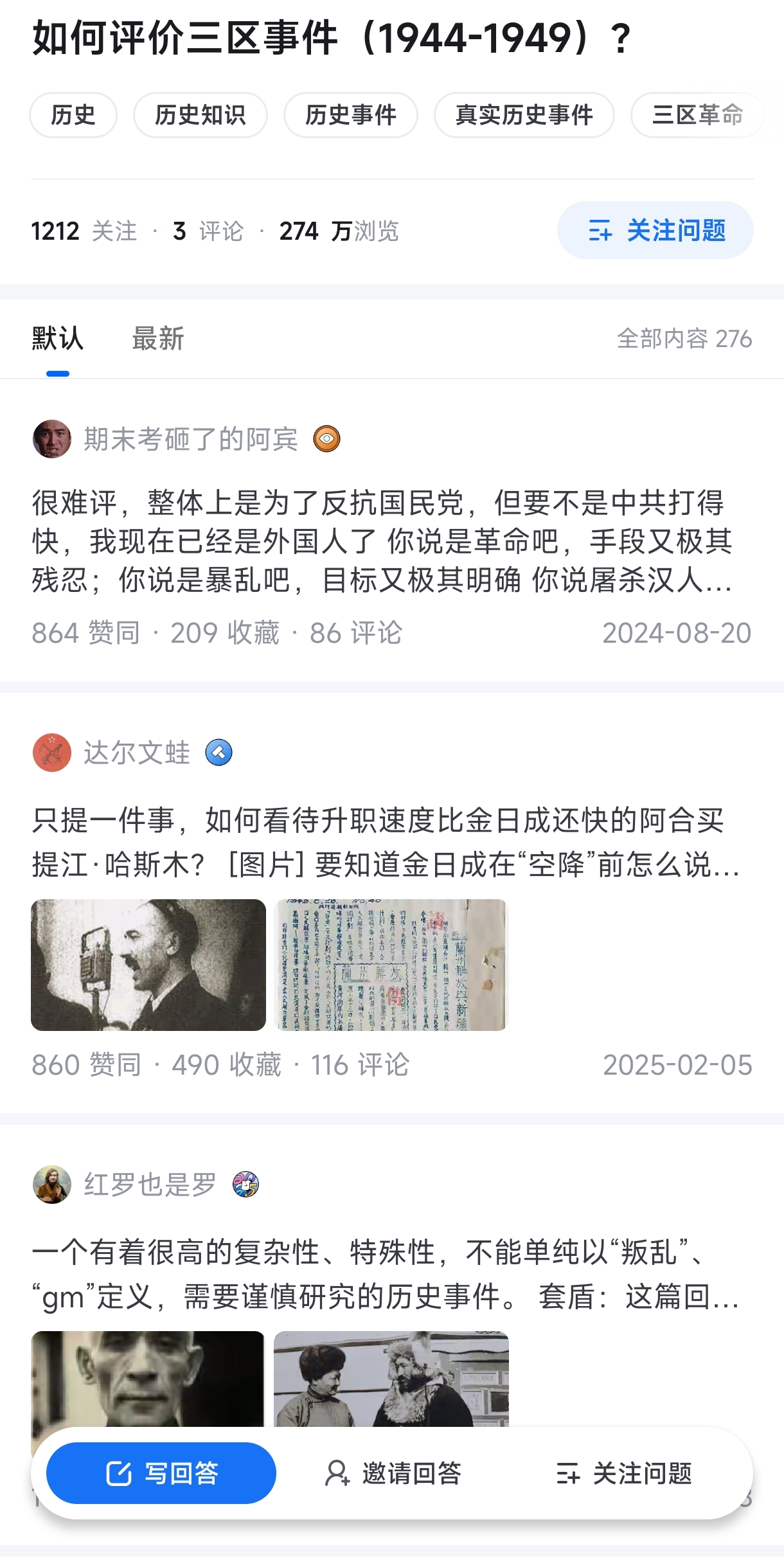Image resolution: width=784 pixels, height=1558 pixels.
Task: Tap 关注问题 in the bottom bar
Action: point(623,1473)
